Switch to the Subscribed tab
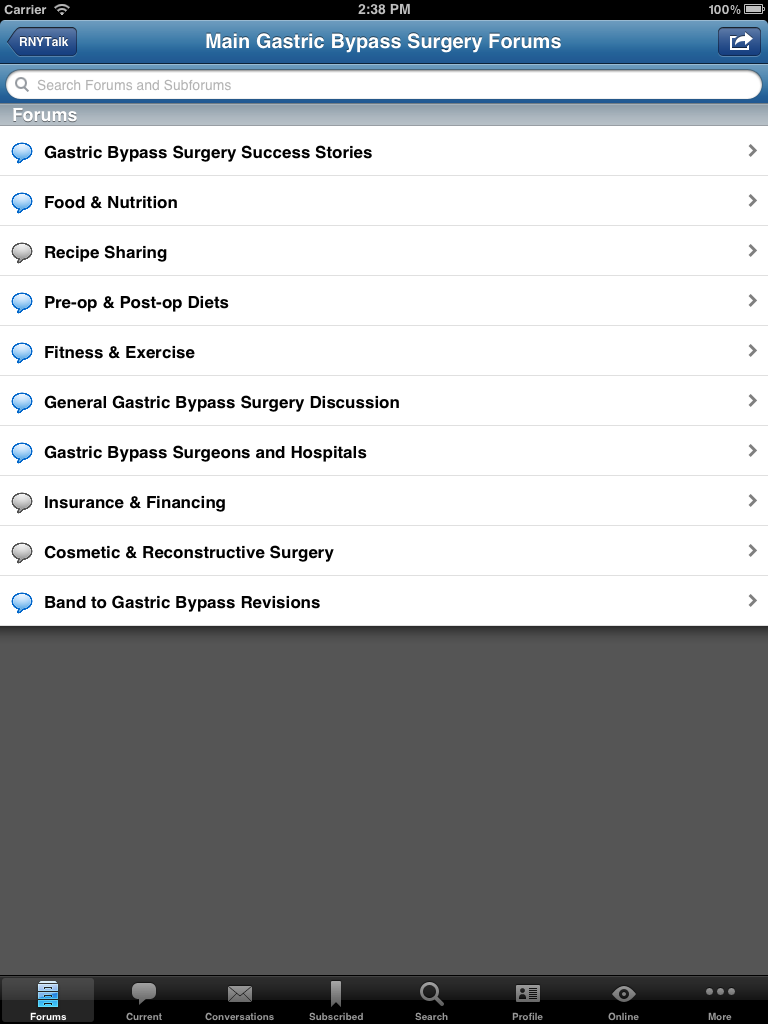Image resolution: width=768 pixels, height=1024 pixels. [336, 1000]
